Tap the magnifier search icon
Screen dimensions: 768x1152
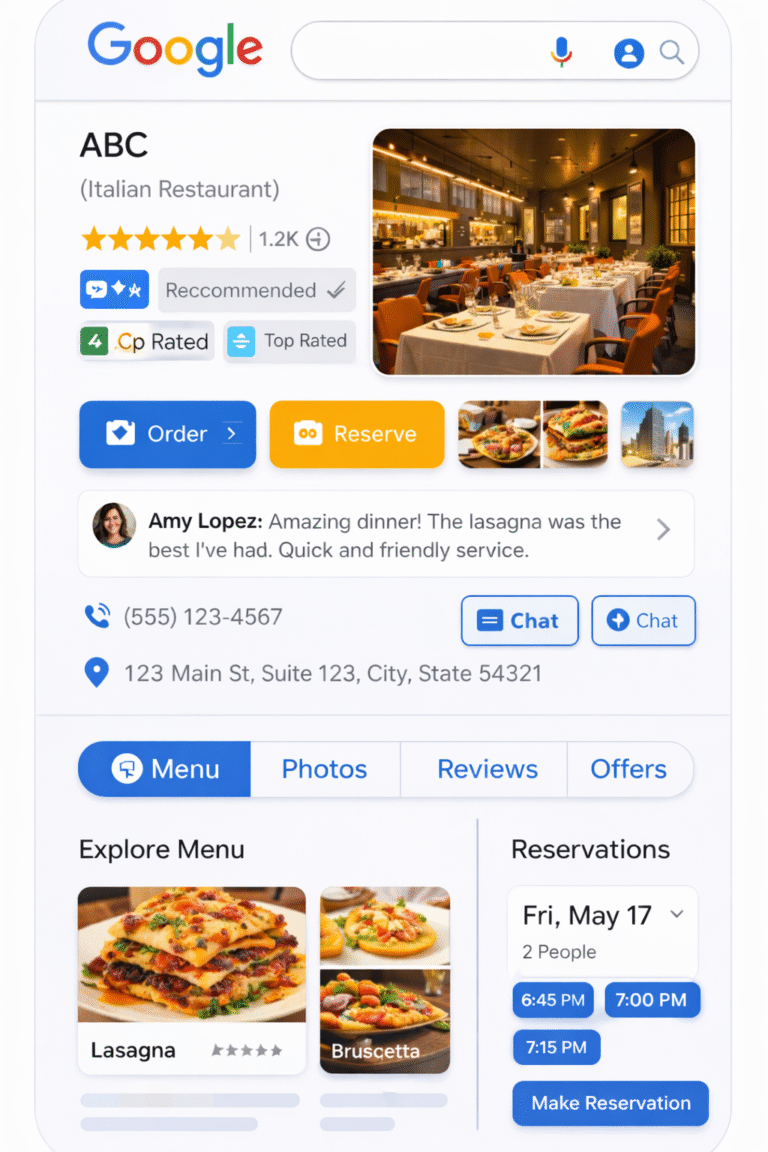pyautogui.click(x=672, y=52)
